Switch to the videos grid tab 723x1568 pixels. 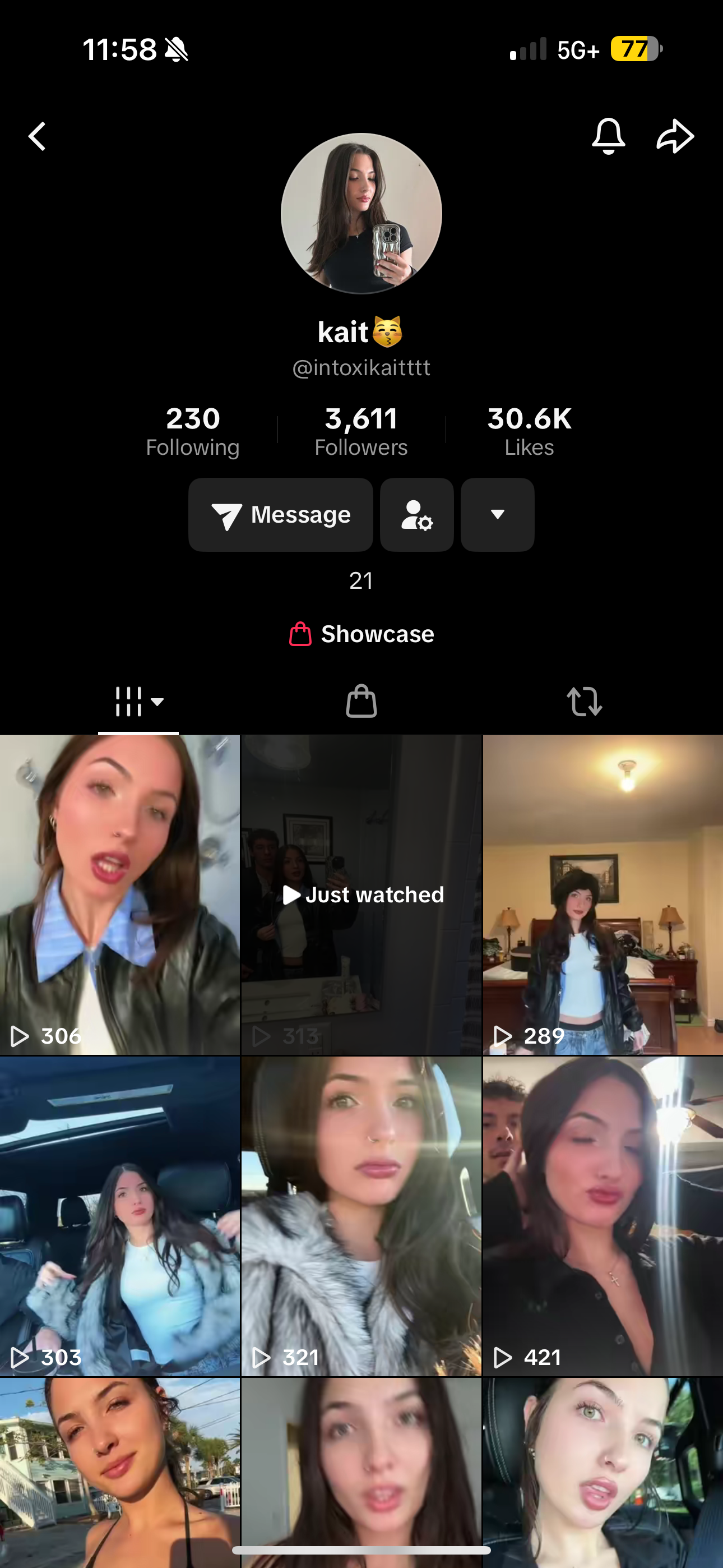pos(138,702)
